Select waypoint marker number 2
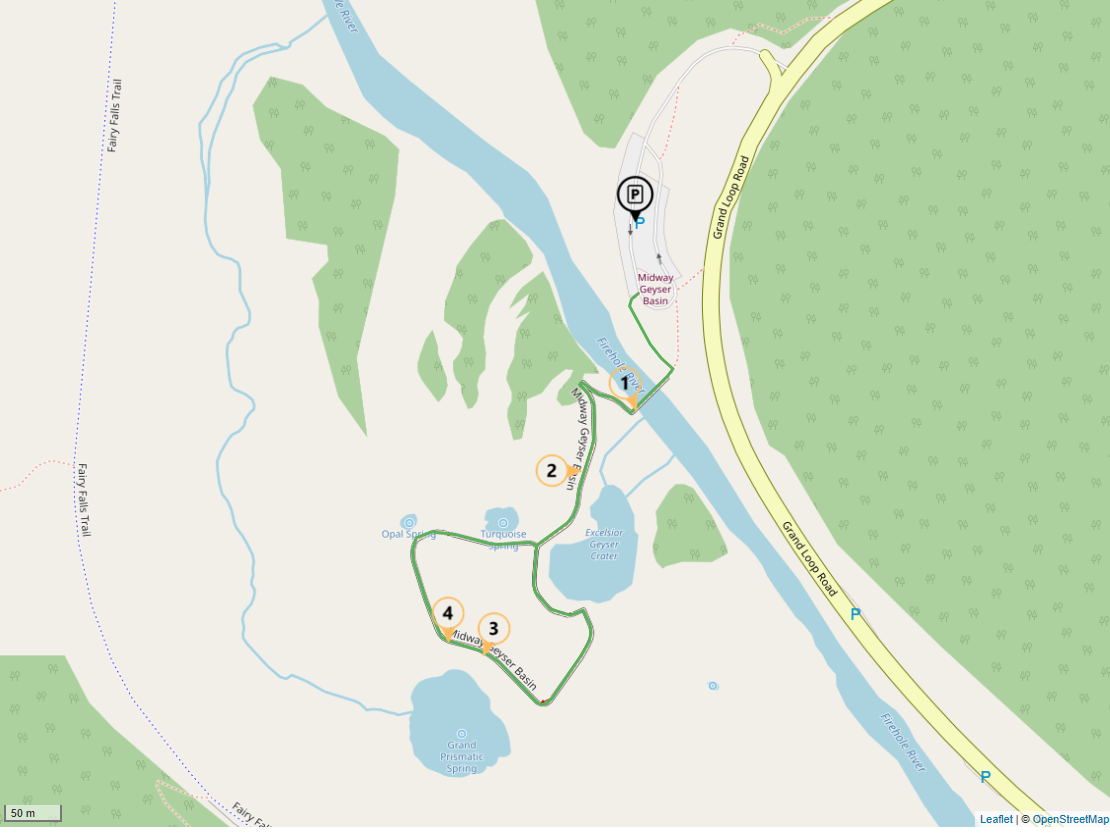 click(x=552, y=470)
